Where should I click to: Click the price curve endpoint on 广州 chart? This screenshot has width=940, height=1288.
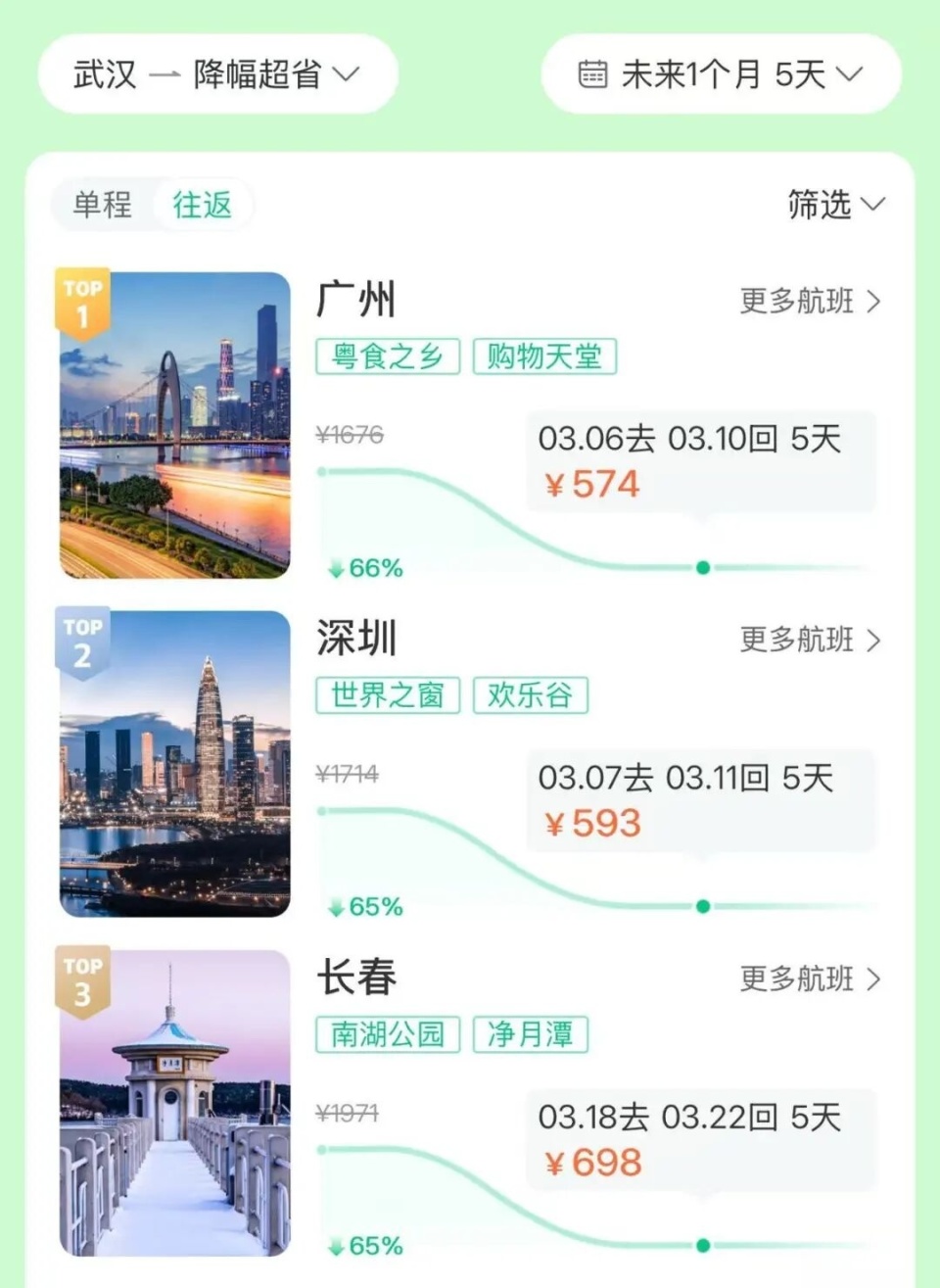coord(702,566)
